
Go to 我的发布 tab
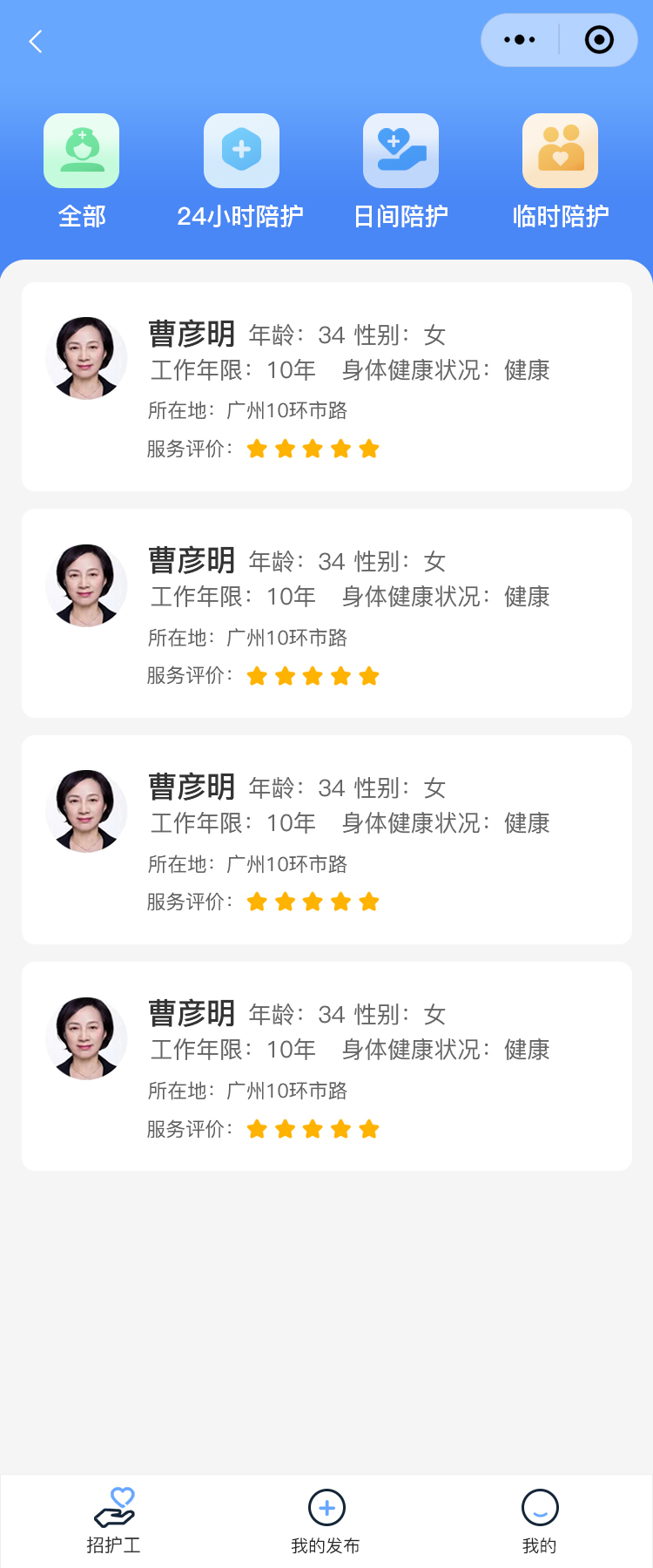pyautogui.click(x=326, y=1521)
